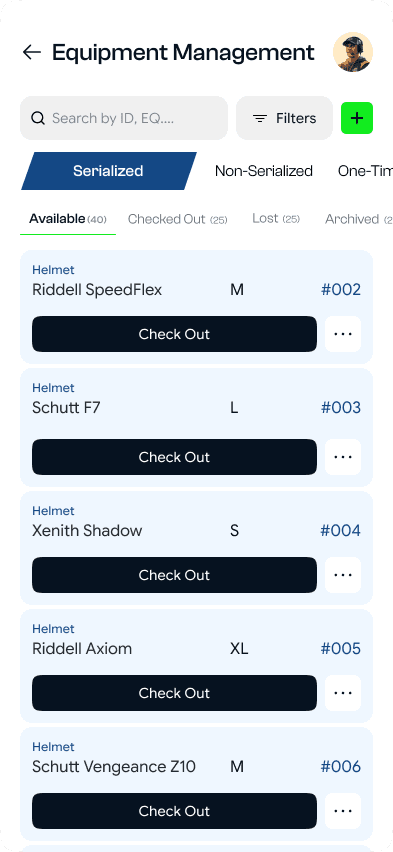
Task: Check out the Riddell Axiom helmet
Action: click(x=174, y=693)
